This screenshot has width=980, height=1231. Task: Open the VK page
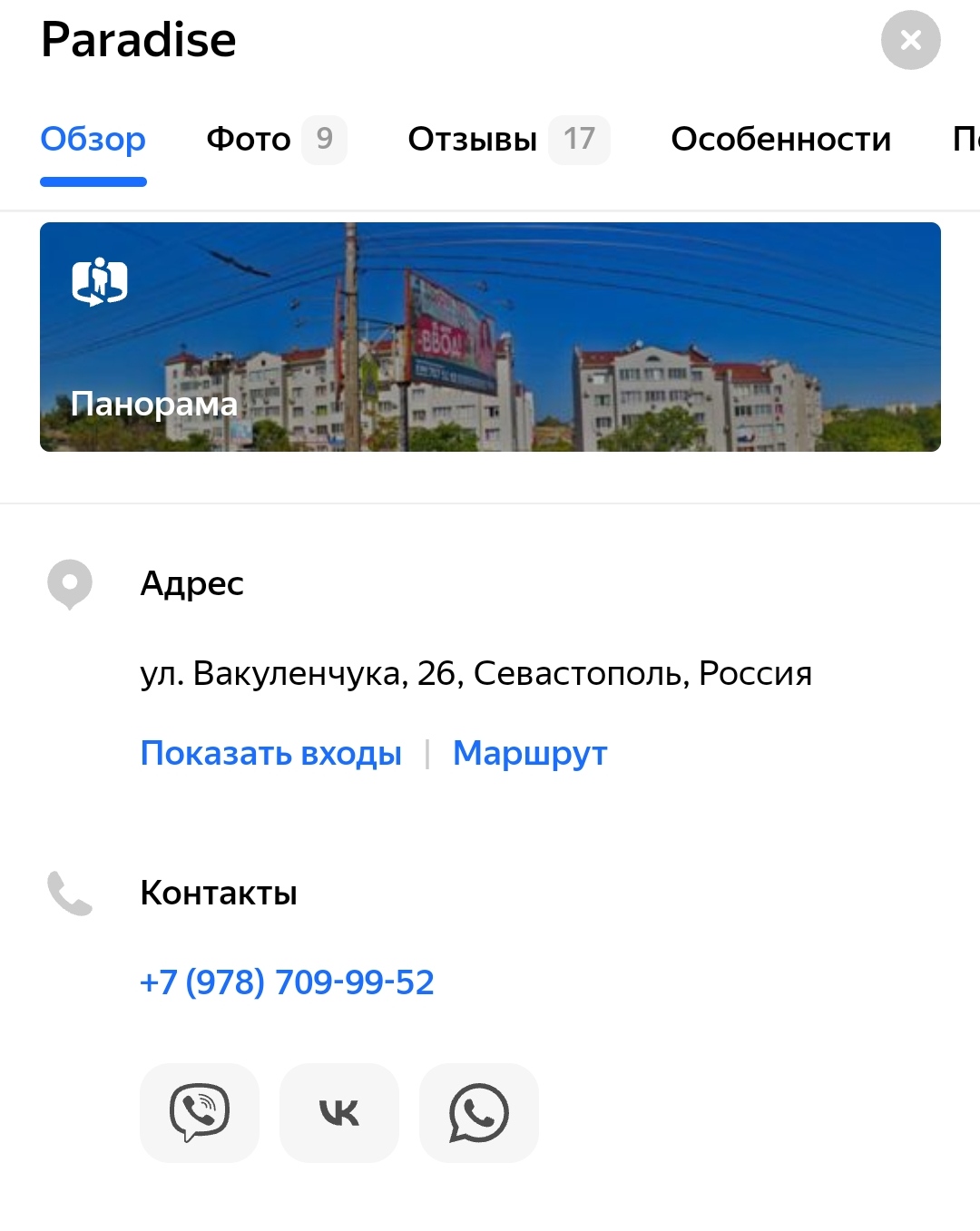pos(339,1112)
